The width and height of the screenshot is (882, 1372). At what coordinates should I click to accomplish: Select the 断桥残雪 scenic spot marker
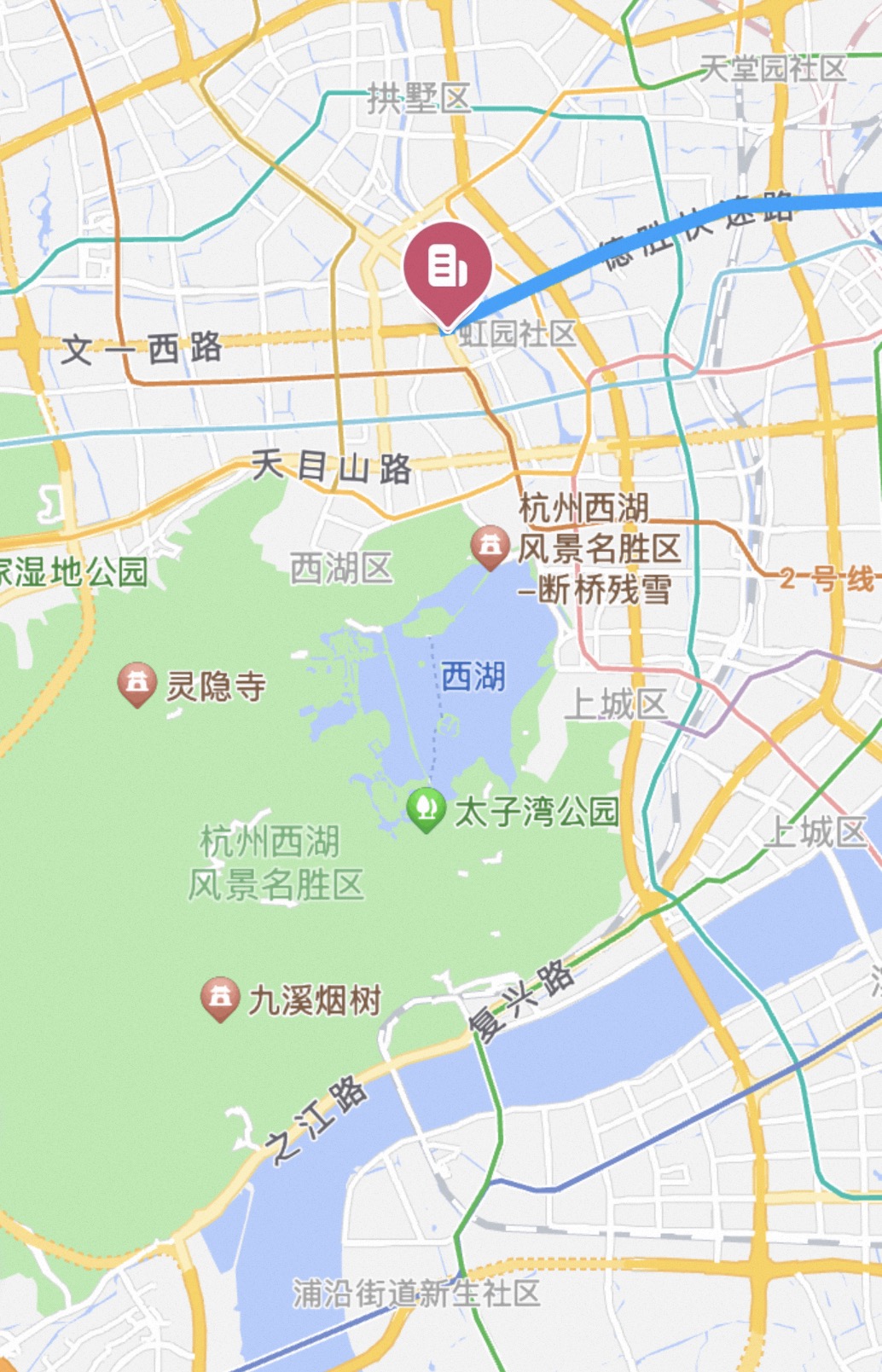490,547
